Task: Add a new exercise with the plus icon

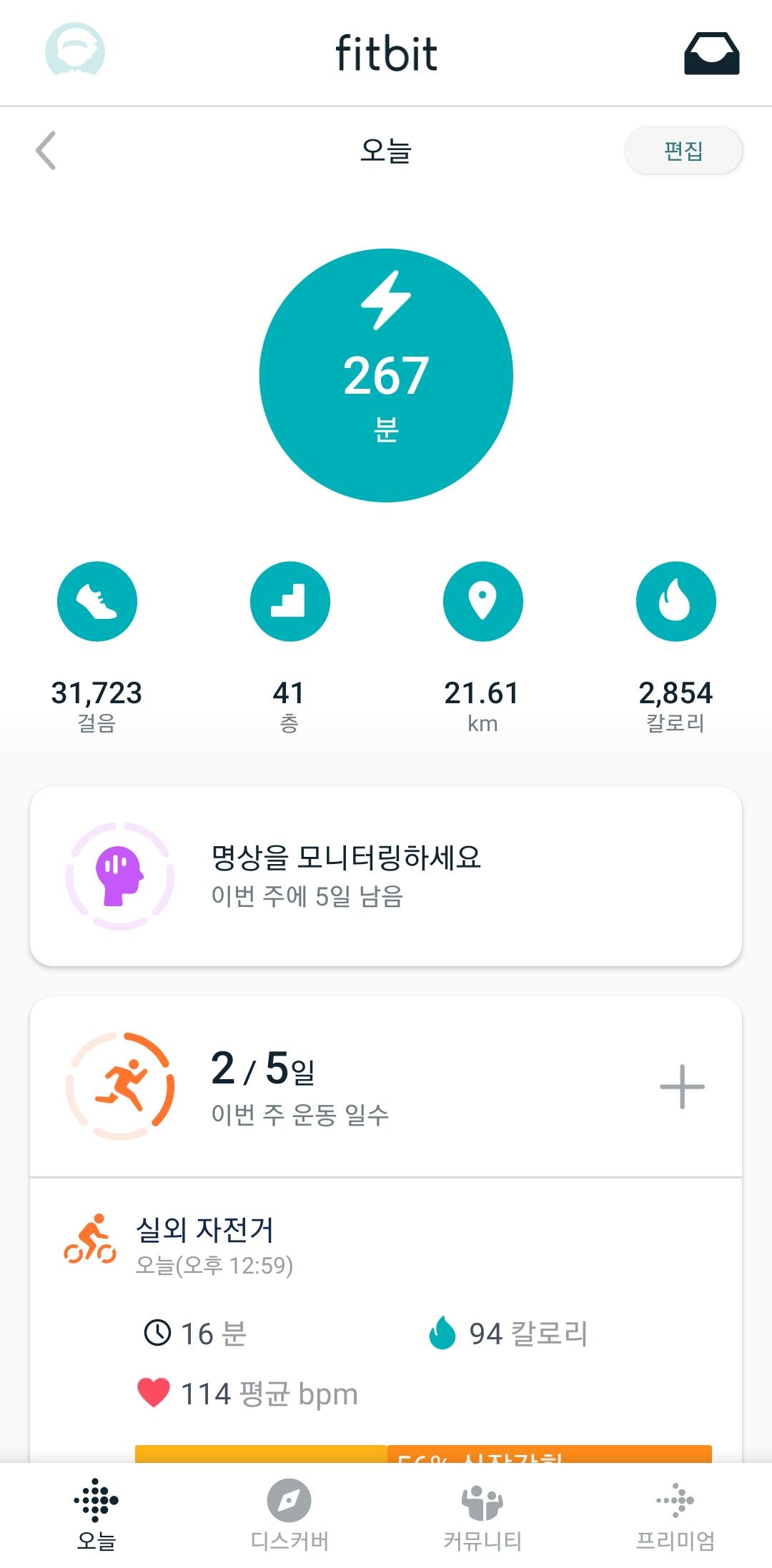Action: tap(682, 1086)
